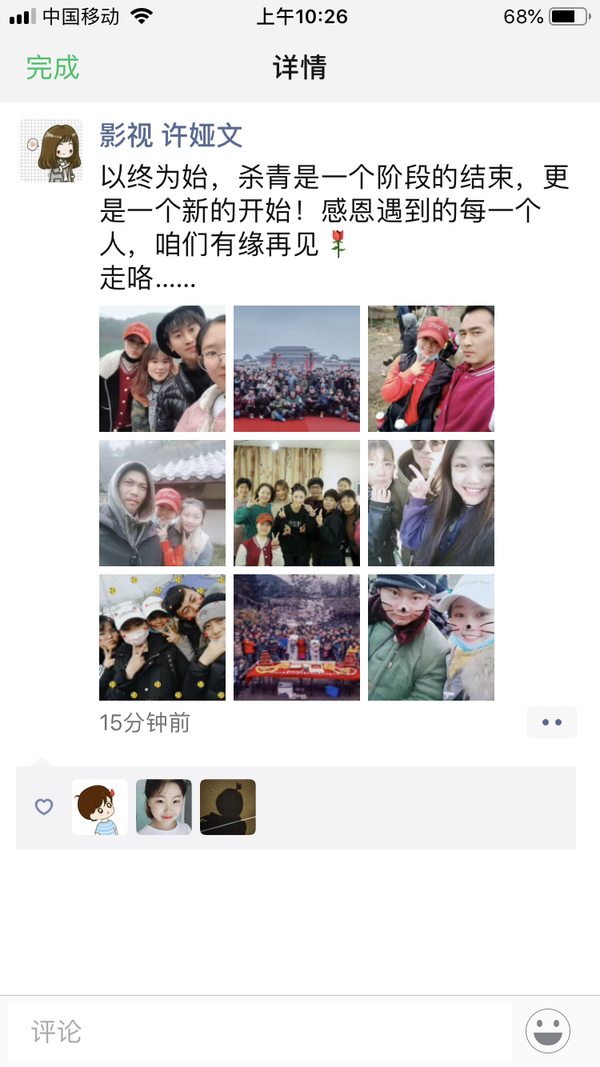This screenshot has width=600, height=1067.
Task: Open the woman portrait avatar who liked
Action: click(x=164, y=807)
